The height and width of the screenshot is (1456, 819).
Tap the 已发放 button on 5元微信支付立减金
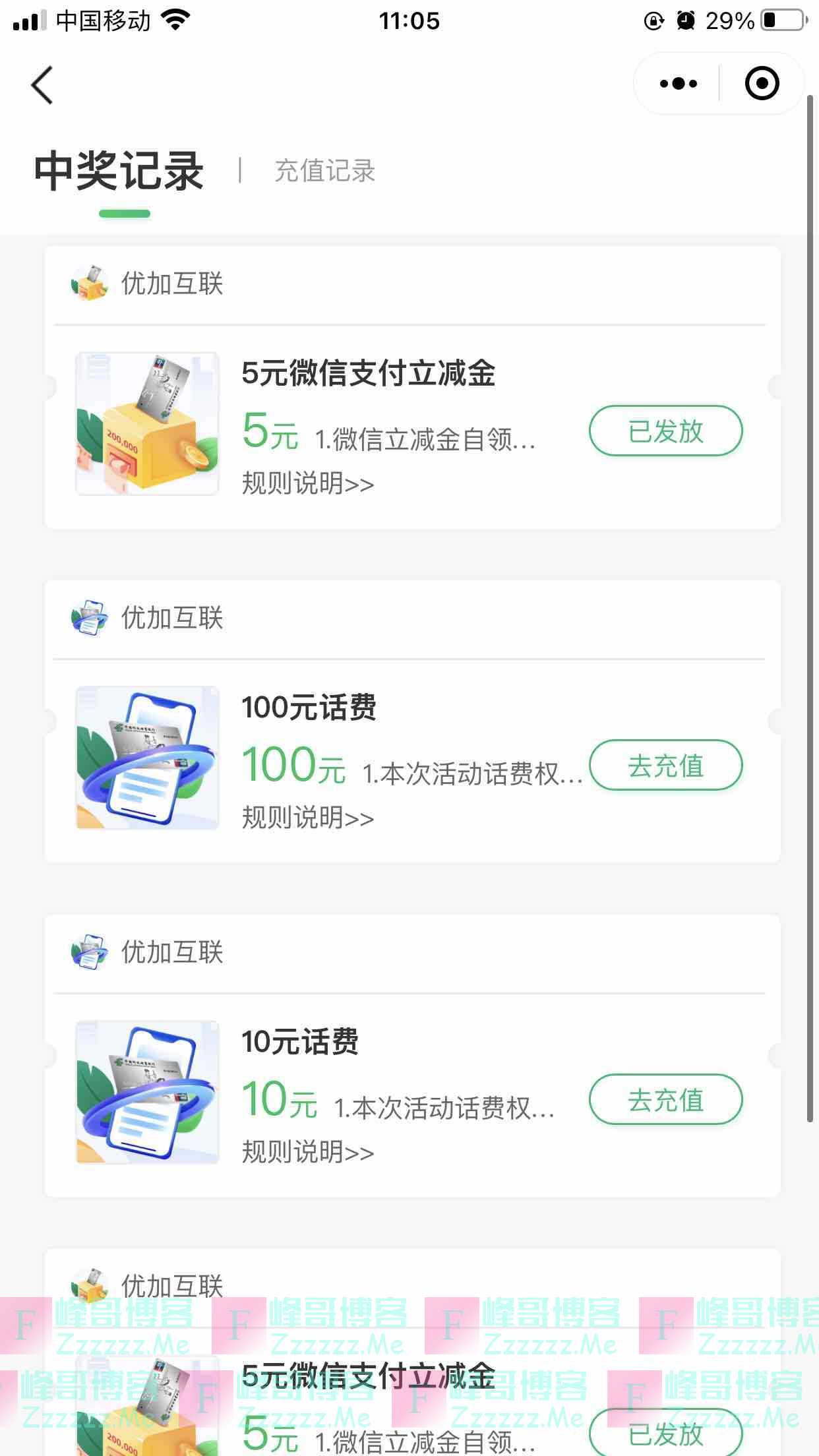(x=665, y=431)
